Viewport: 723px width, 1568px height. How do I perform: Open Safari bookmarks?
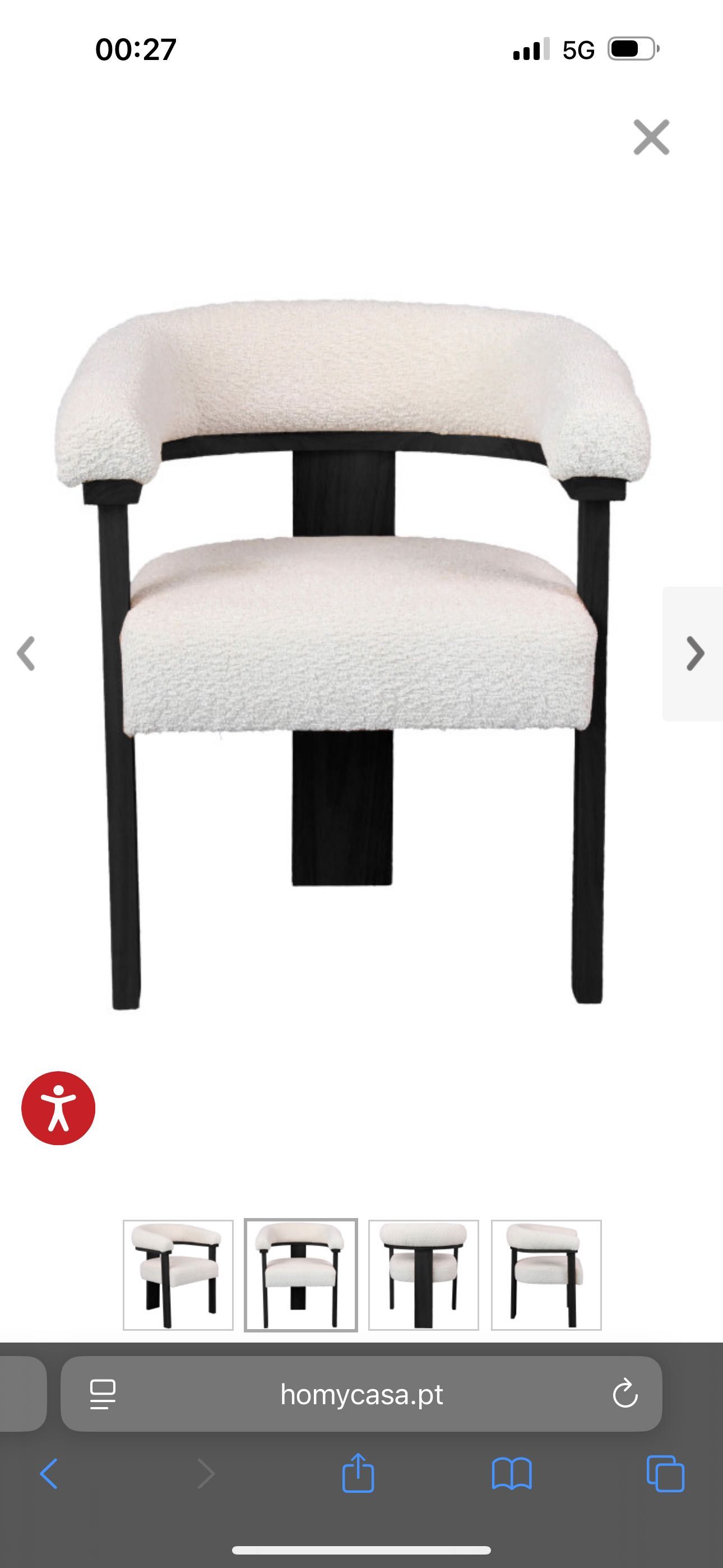tap(511, 1474)
